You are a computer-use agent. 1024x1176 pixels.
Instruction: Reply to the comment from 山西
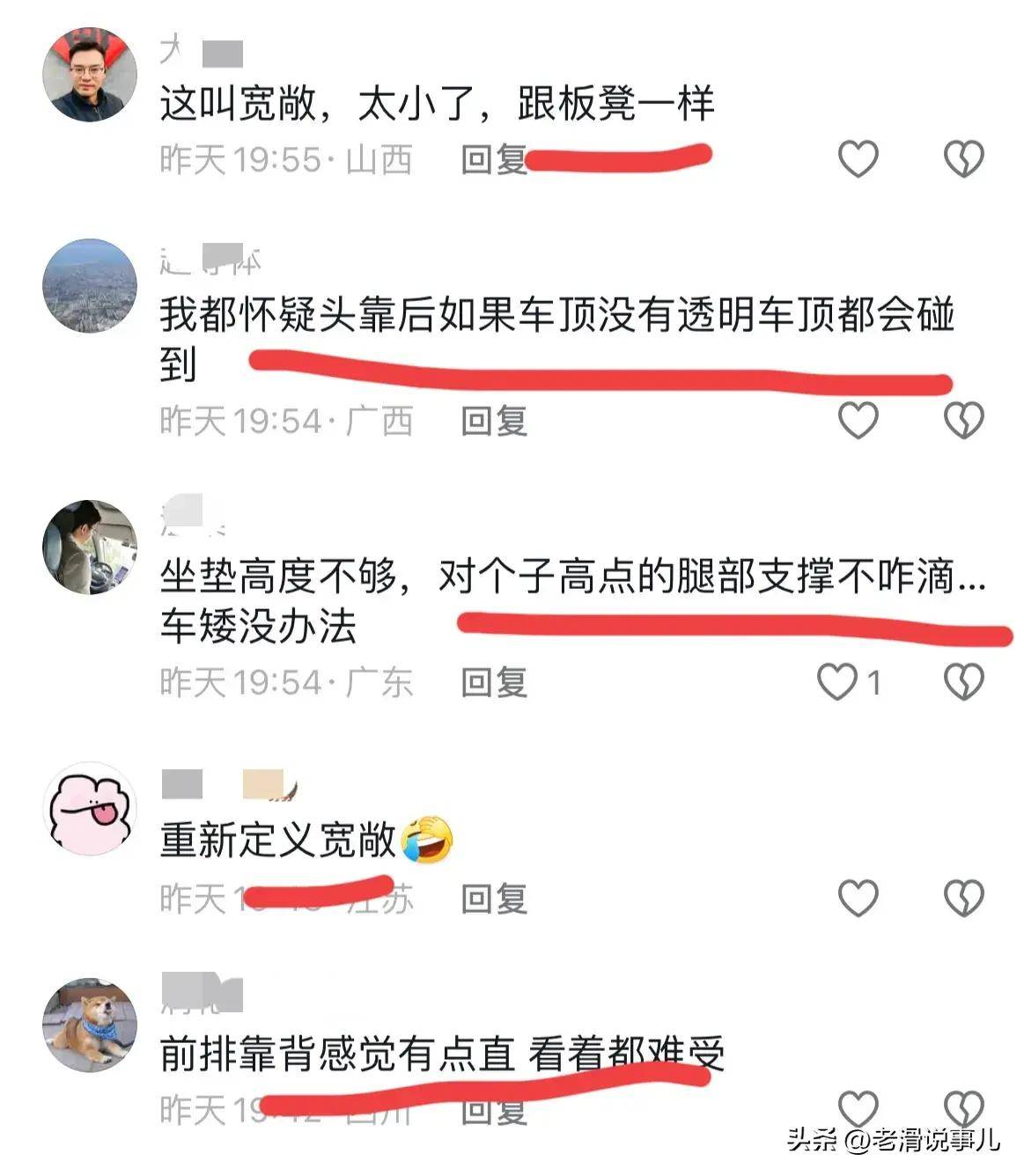click(494, 159)
